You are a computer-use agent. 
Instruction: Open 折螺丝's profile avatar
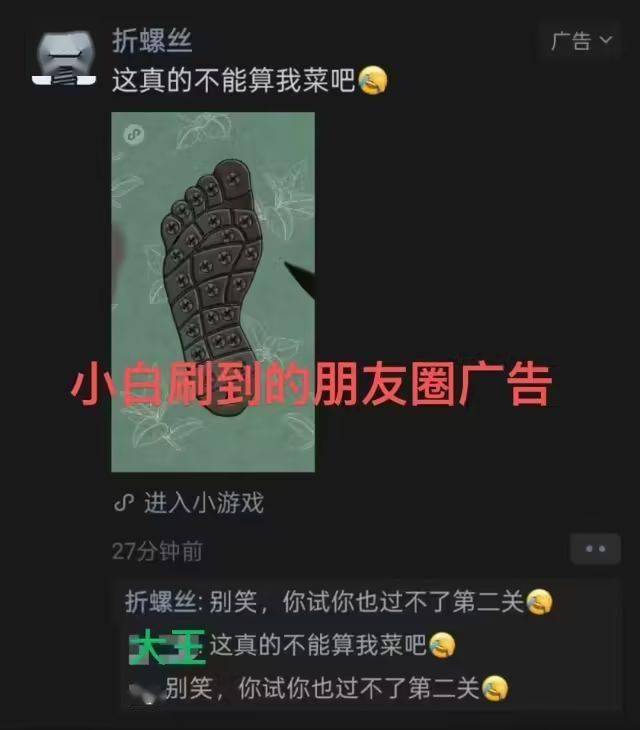[63, 58]
